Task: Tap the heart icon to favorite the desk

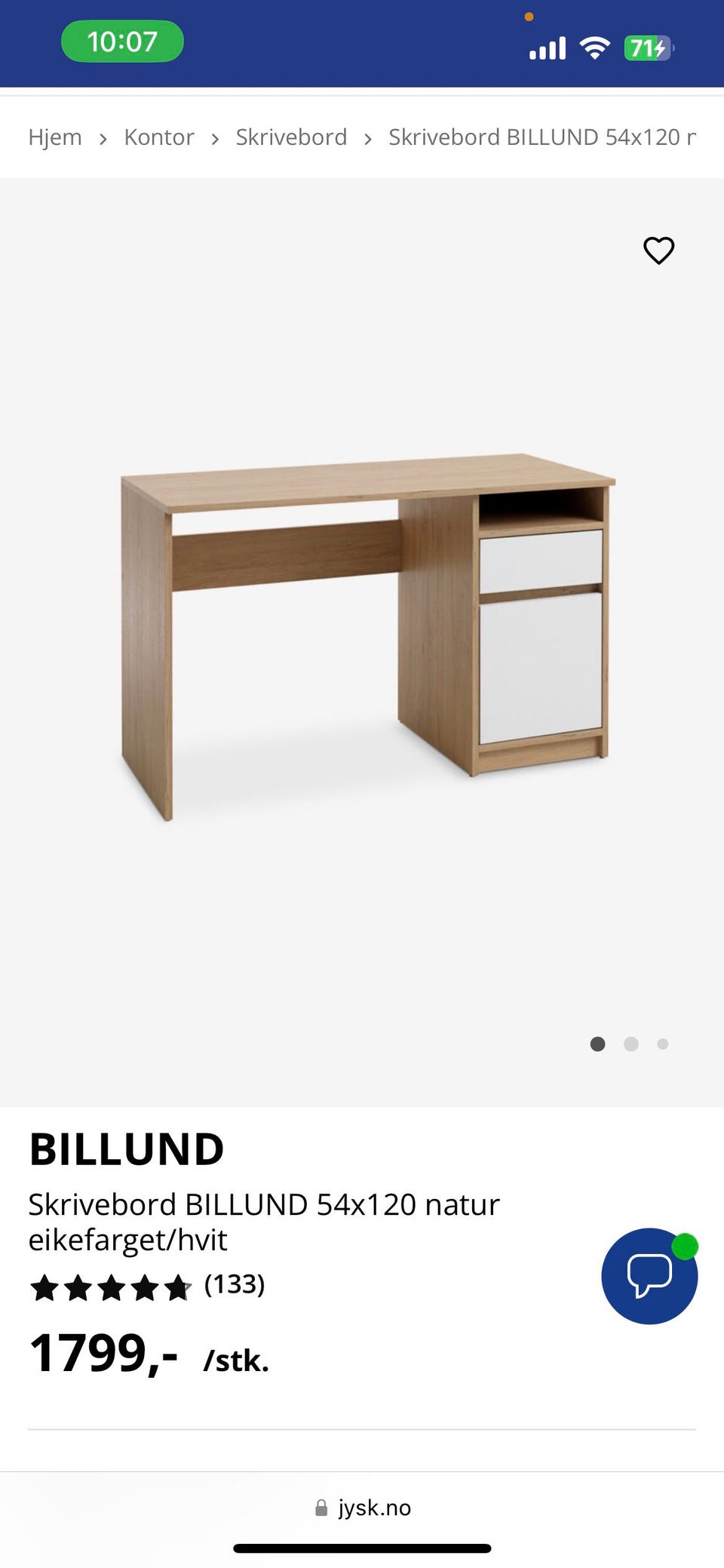Action: [658, 251]
